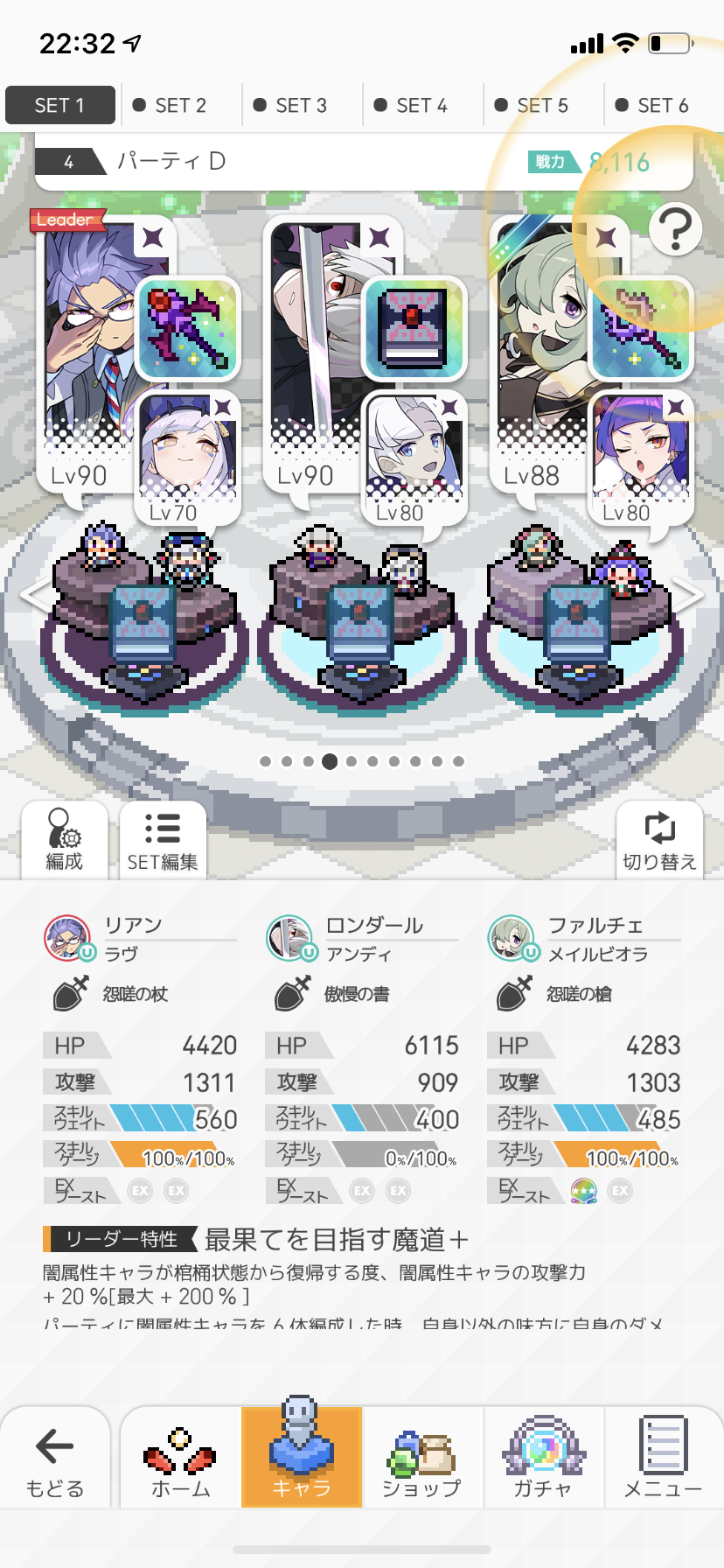This screenshot has height=1568, width=724.
Task: Tap the もどる back button
Action: click(55, 1458)
